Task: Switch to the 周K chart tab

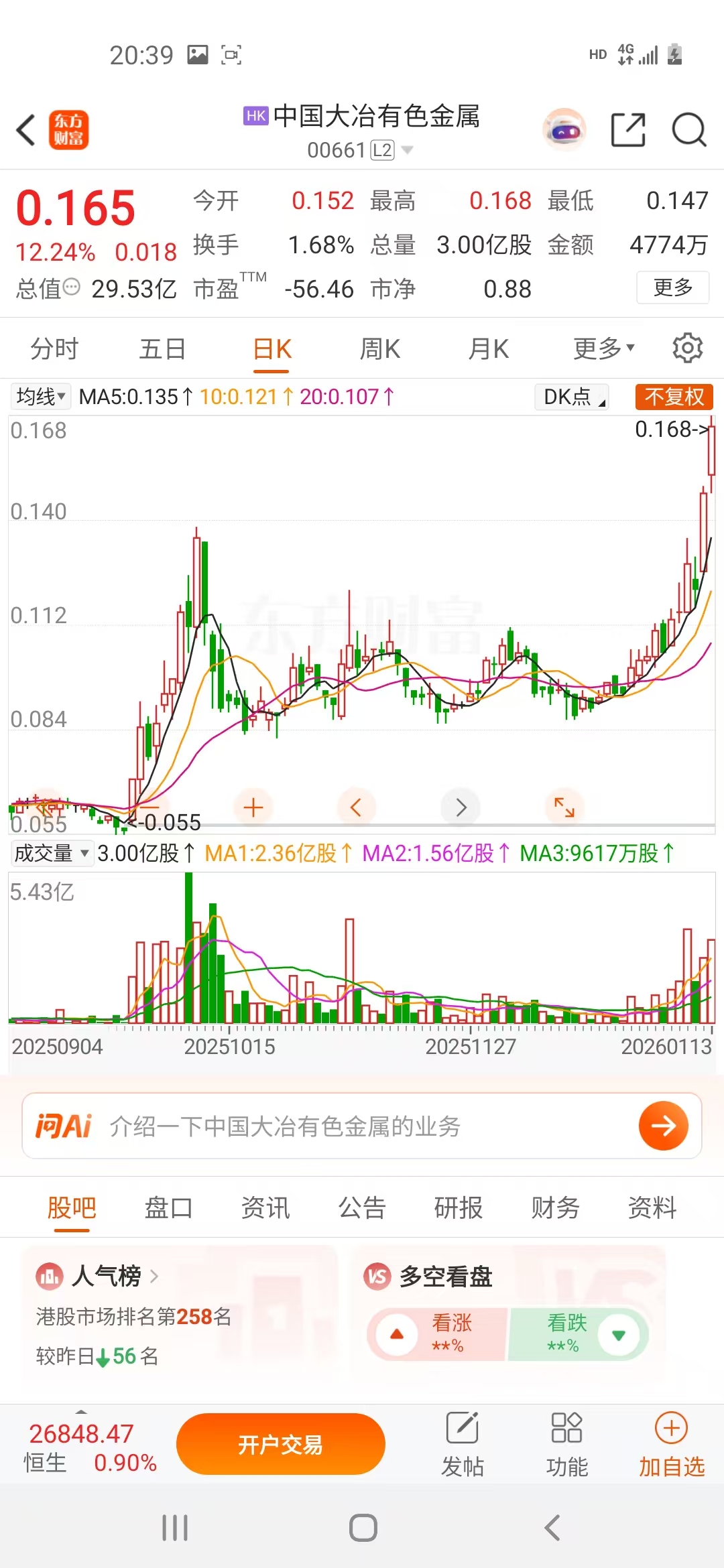Action: (x=380, y=349)
